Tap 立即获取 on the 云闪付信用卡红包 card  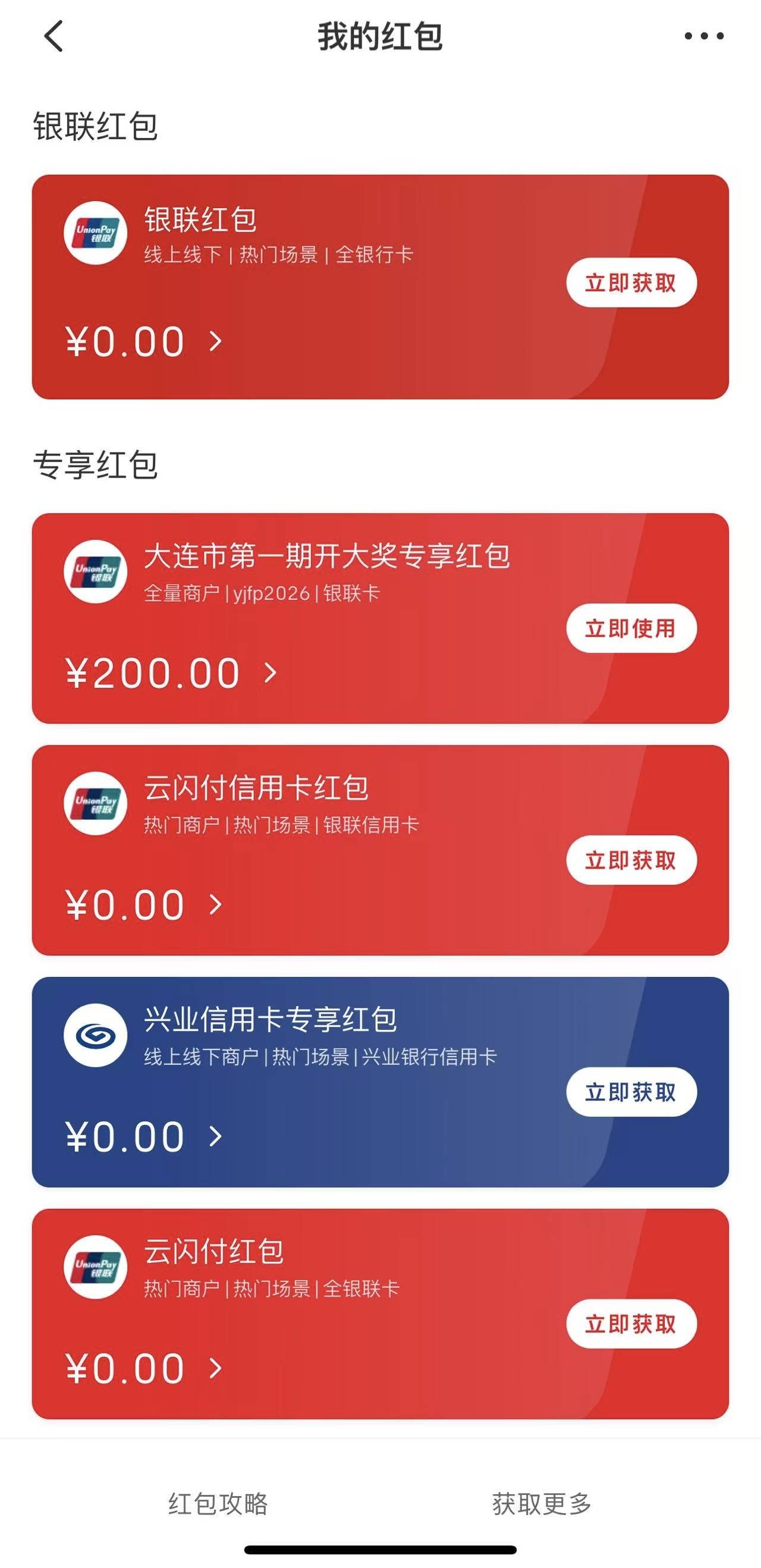point(631,860)
